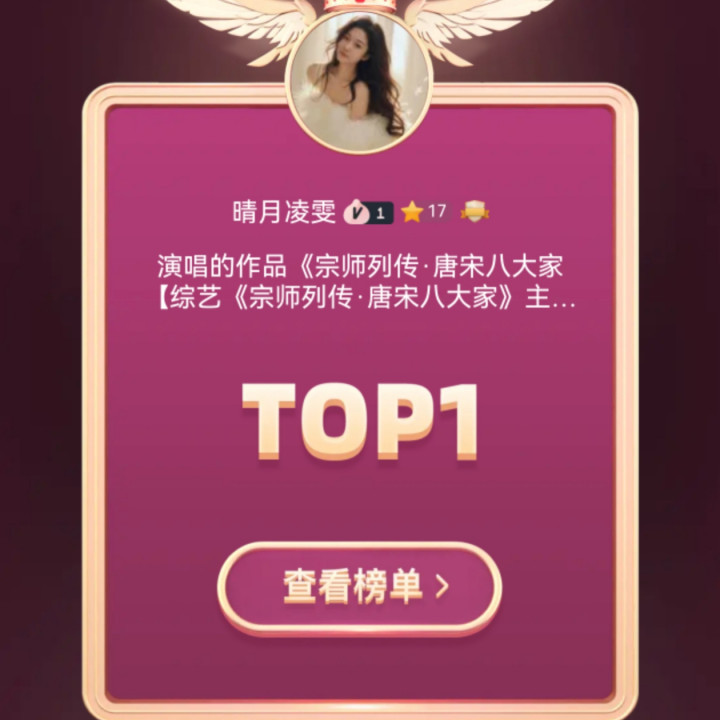
Task: Open 晴月凌雯's profile avatar
Action: (359, 80)
